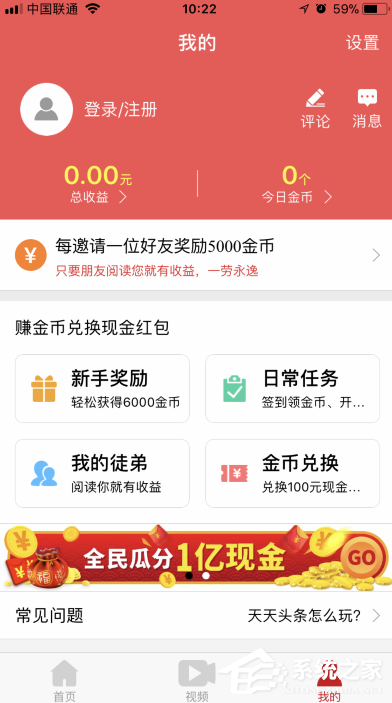Open the 金币兑换 card
Viewport: 392px width, 703px height.
[292, 473]
